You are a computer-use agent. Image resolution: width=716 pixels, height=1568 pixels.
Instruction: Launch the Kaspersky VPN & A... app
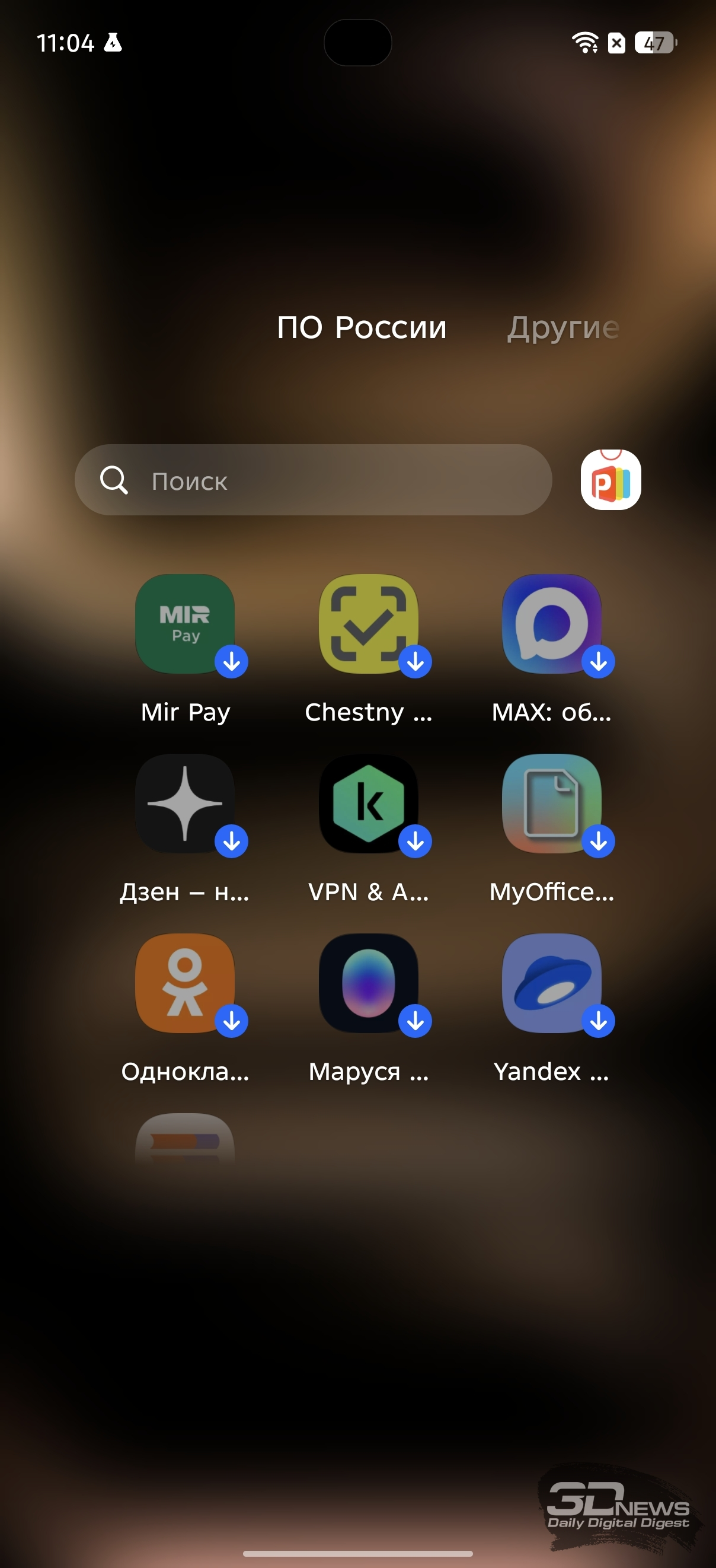click(x=368, y=804)
